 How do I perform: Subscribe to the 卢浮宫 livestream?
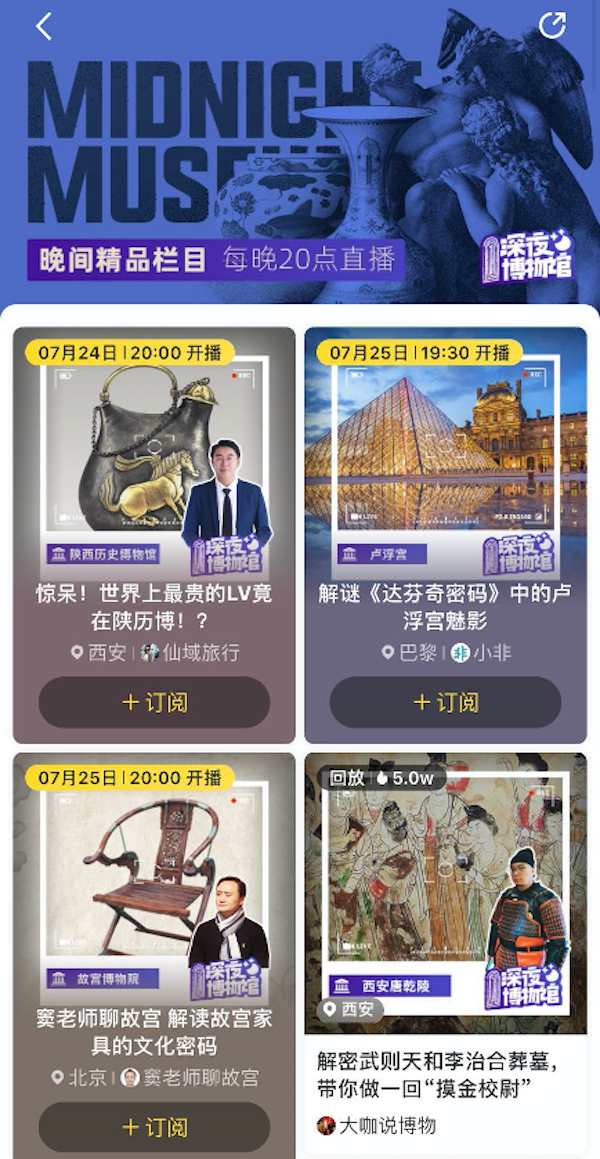point(445,702)
